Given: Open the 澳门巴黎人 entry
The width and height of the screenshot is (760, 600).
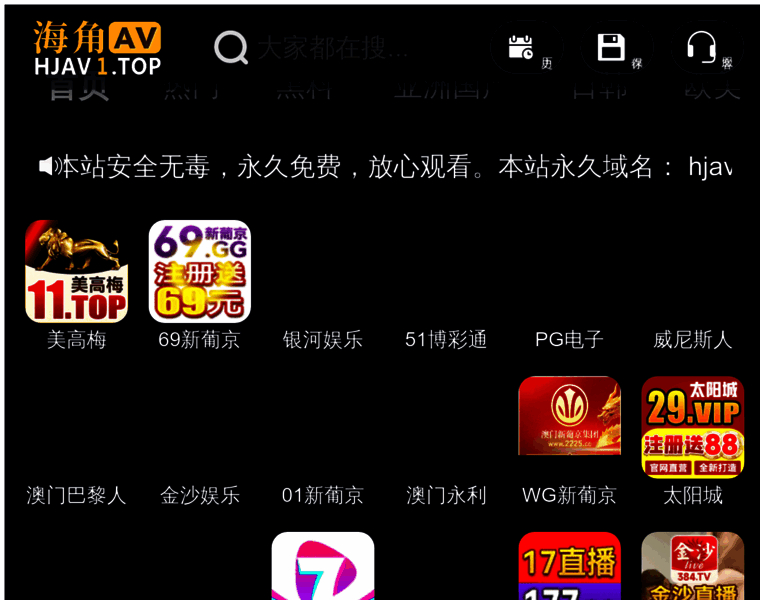Looking at the screenshot, I should tap(76, 495).
